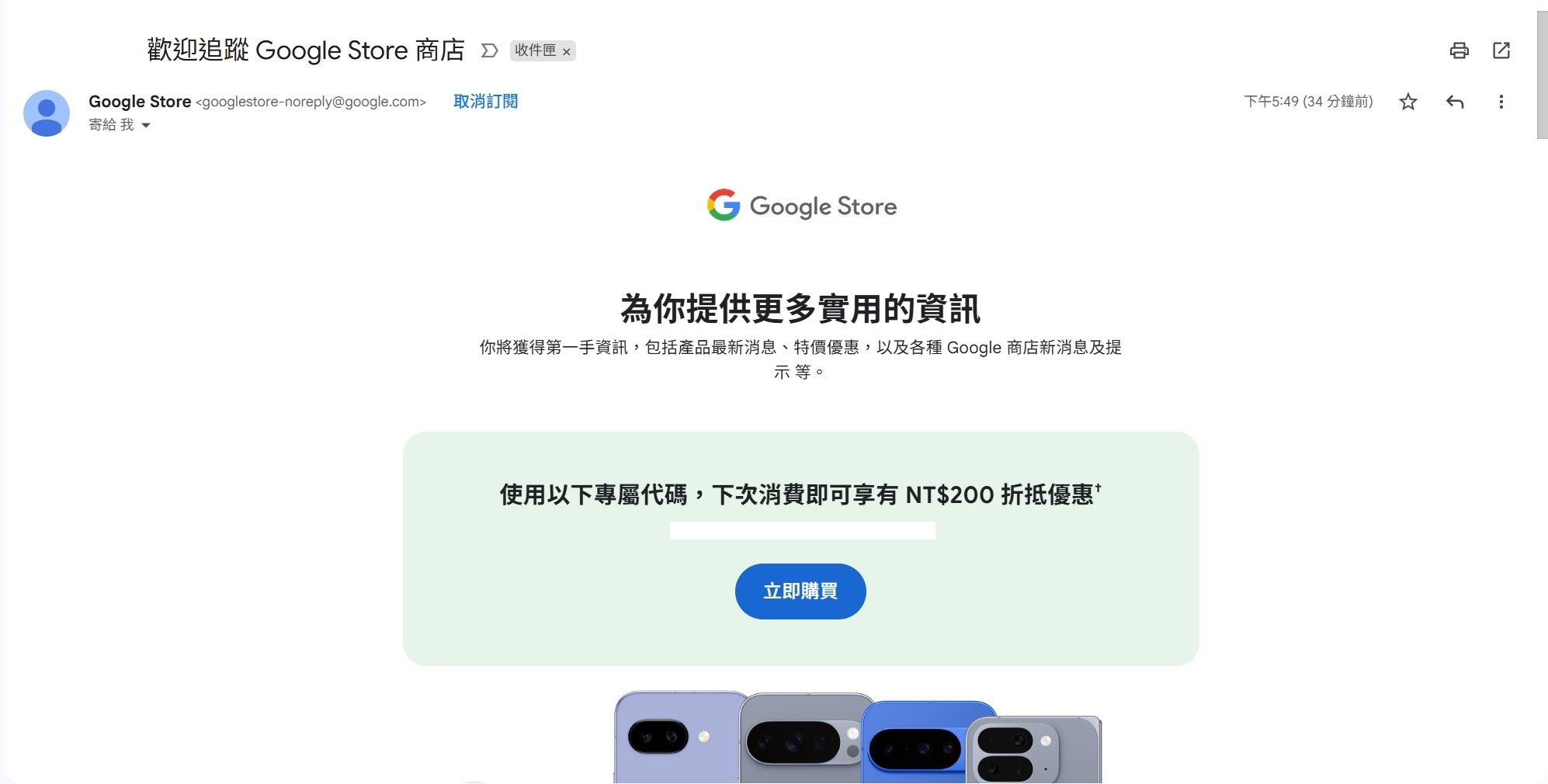Open the sender's profile avatar
The image size is (1548, 784).
coord(47,113)
